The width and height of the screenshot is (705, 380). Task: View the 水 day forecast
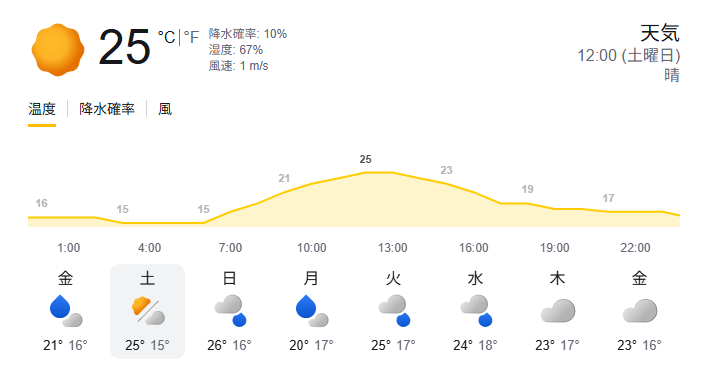(475, 311)
